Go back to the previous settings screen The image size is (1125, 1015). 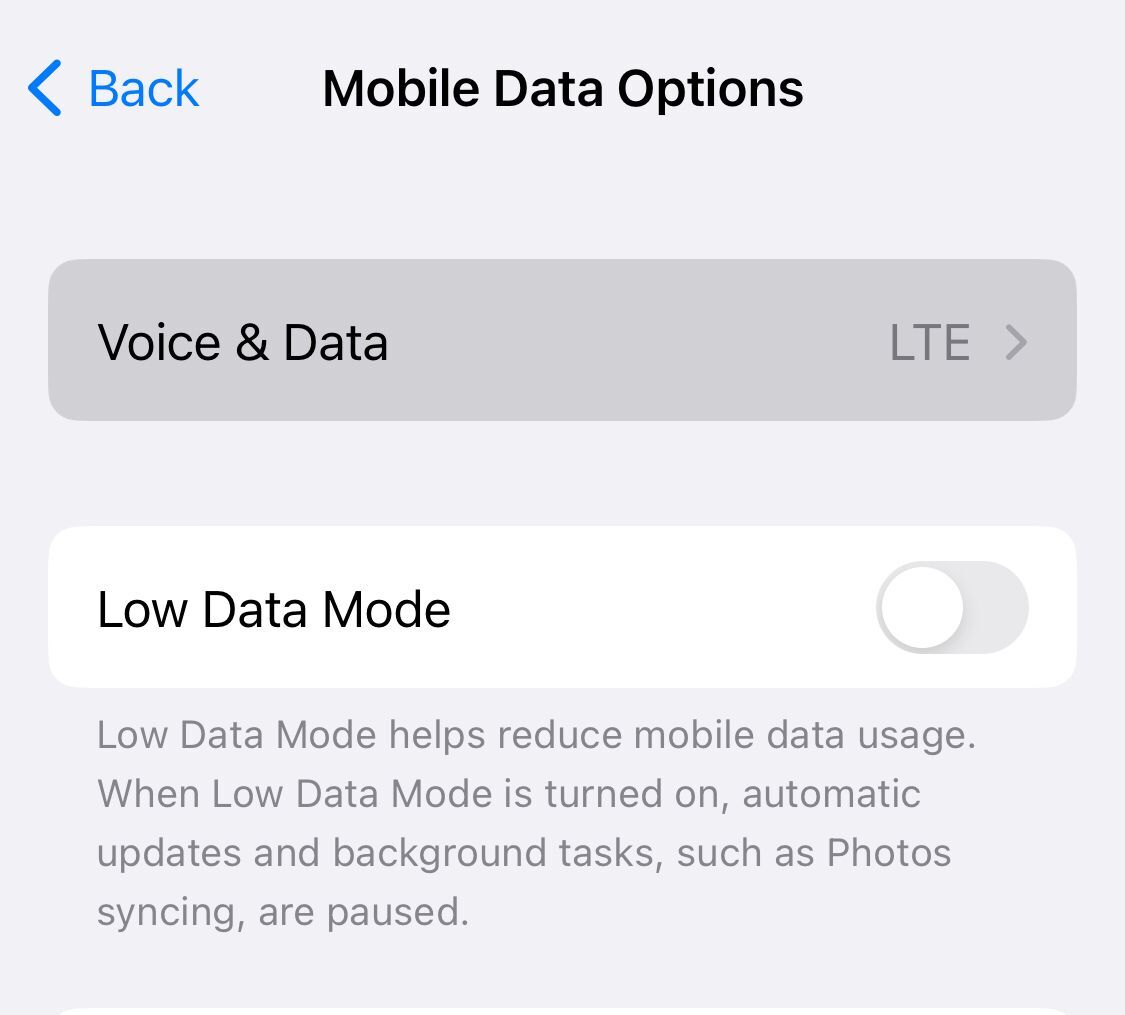pos(114,89)
